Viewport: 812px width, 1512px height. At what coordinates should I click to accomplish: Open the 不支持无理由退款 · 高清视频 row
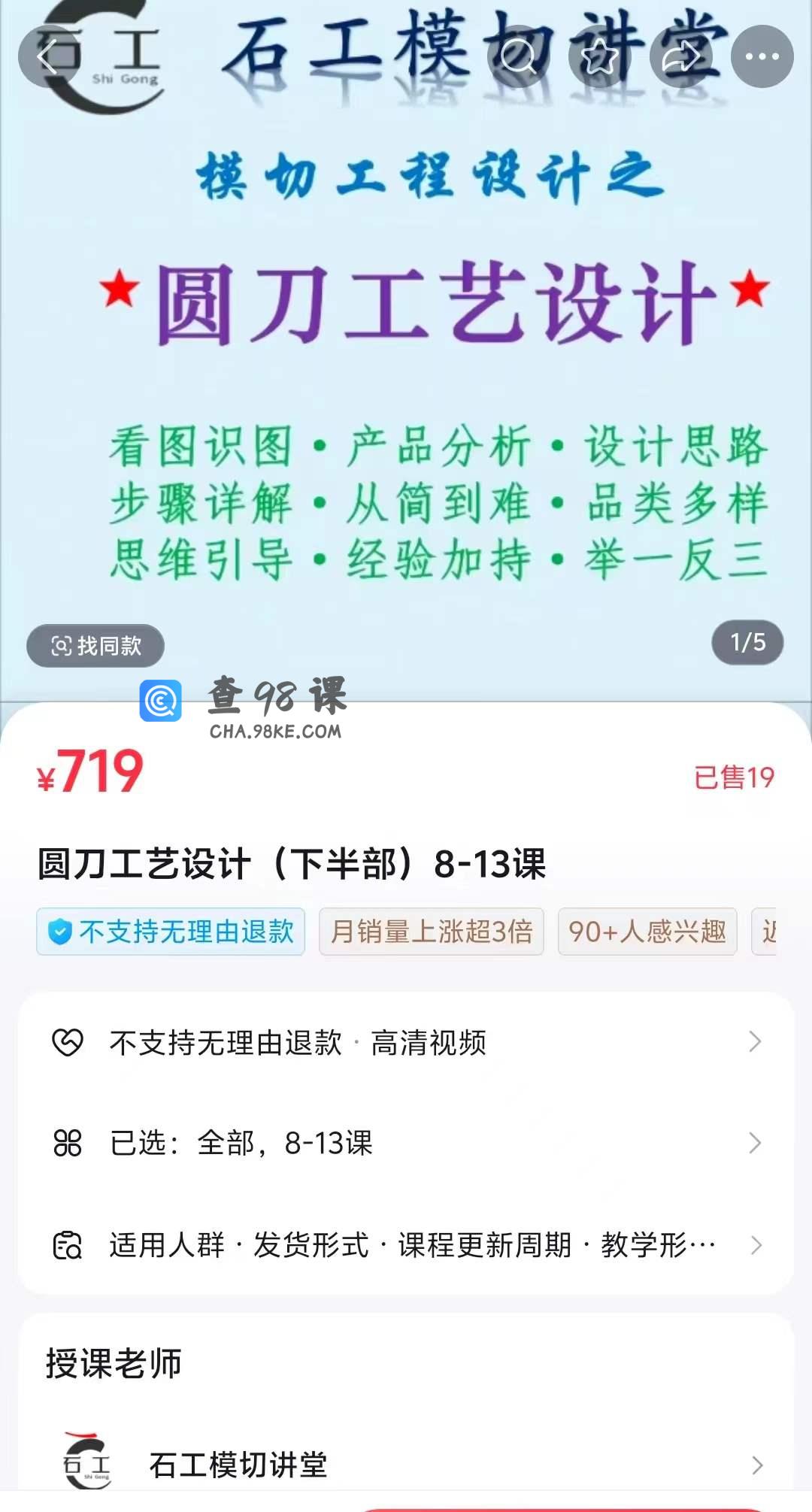point(406,1043)
